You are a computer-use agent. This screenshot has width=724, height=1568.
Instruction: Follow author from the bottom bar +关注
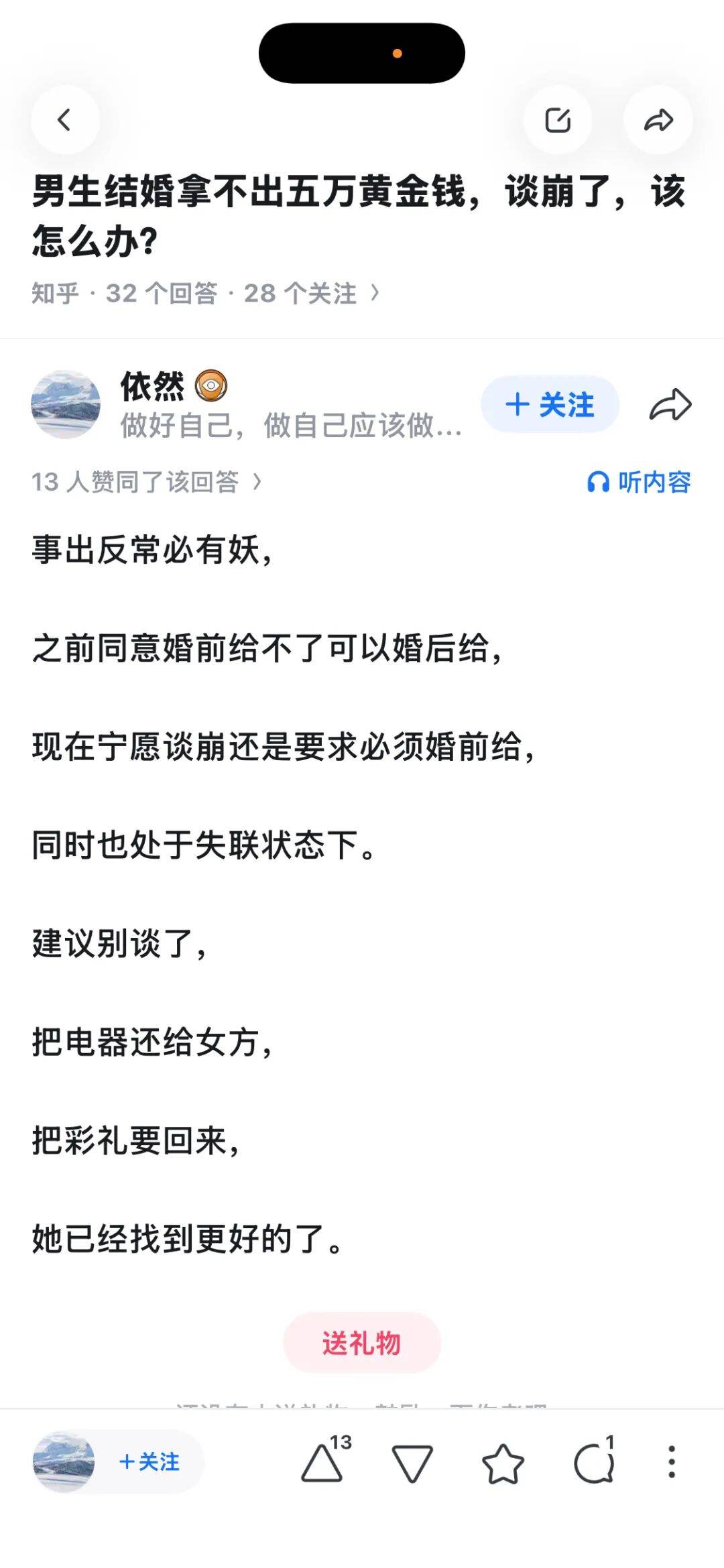coord(149,1461)
